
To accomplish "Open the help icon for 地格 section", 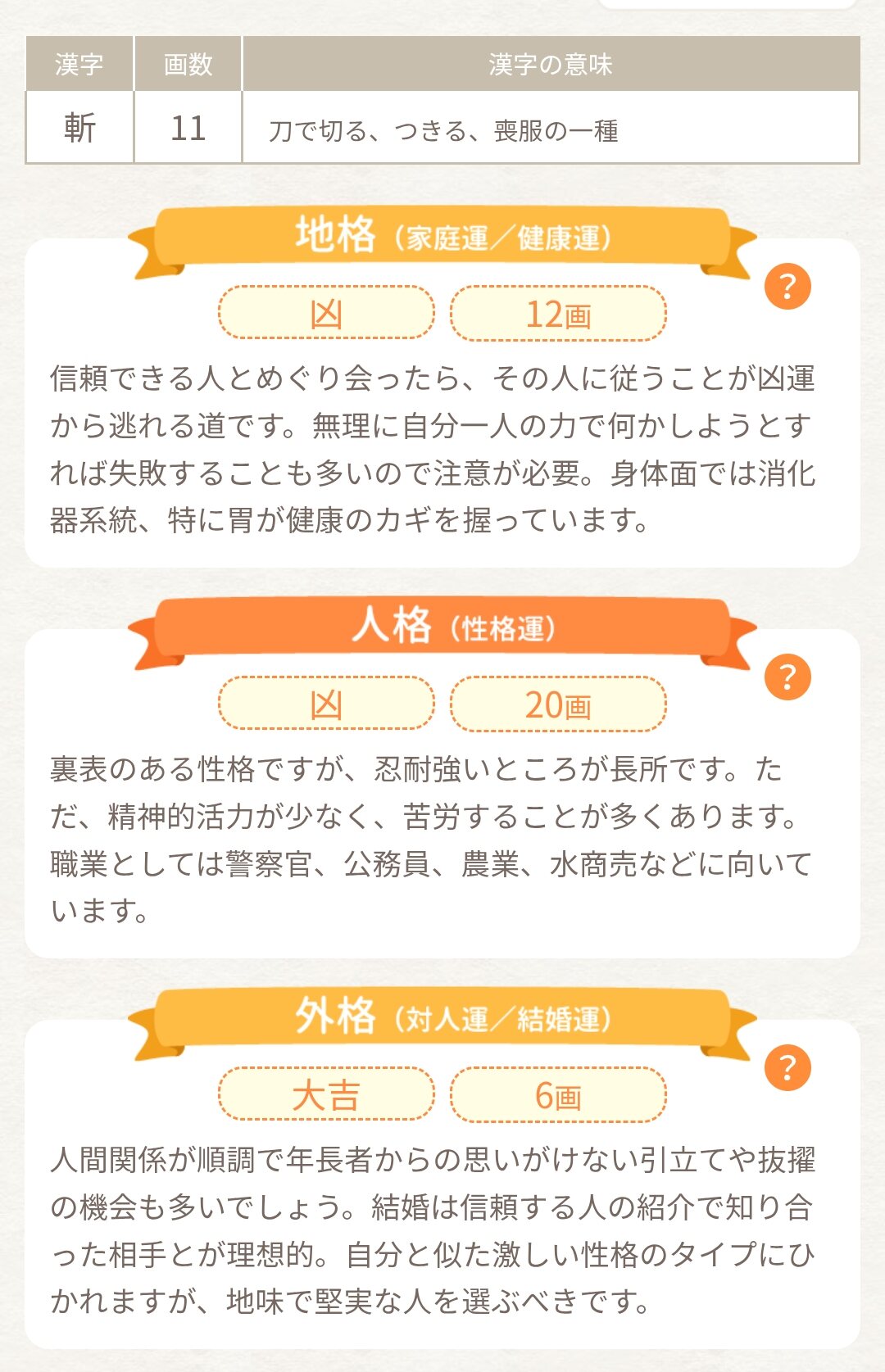I will click(x=787, y=287).
